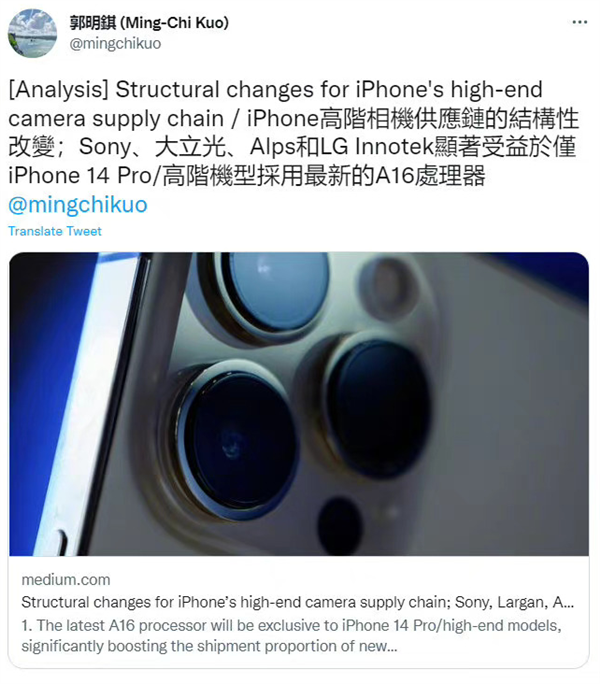Translate Tweet
Screen dimensions: 600x684
tap(55, 231)
